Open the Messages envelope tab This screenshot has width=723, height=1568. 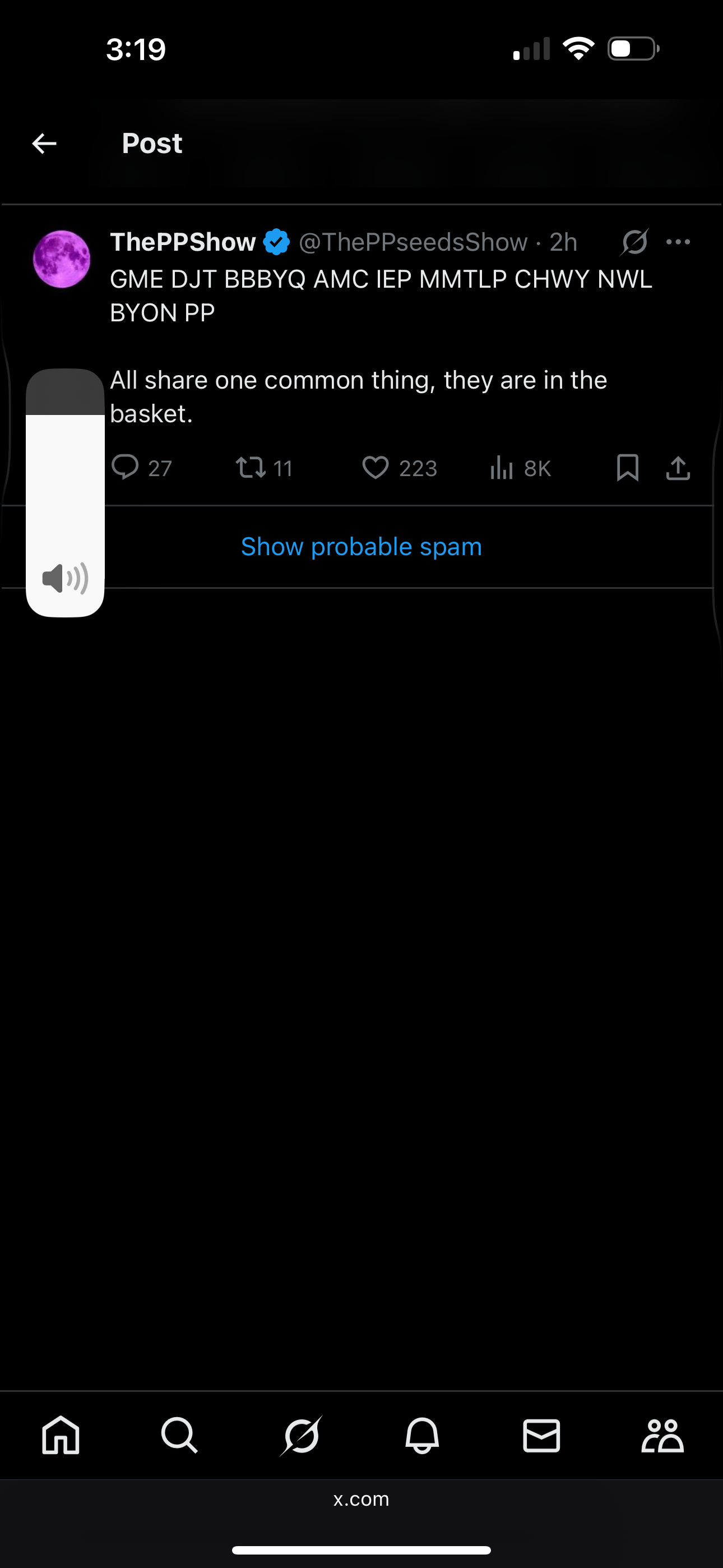point(541,1435)
